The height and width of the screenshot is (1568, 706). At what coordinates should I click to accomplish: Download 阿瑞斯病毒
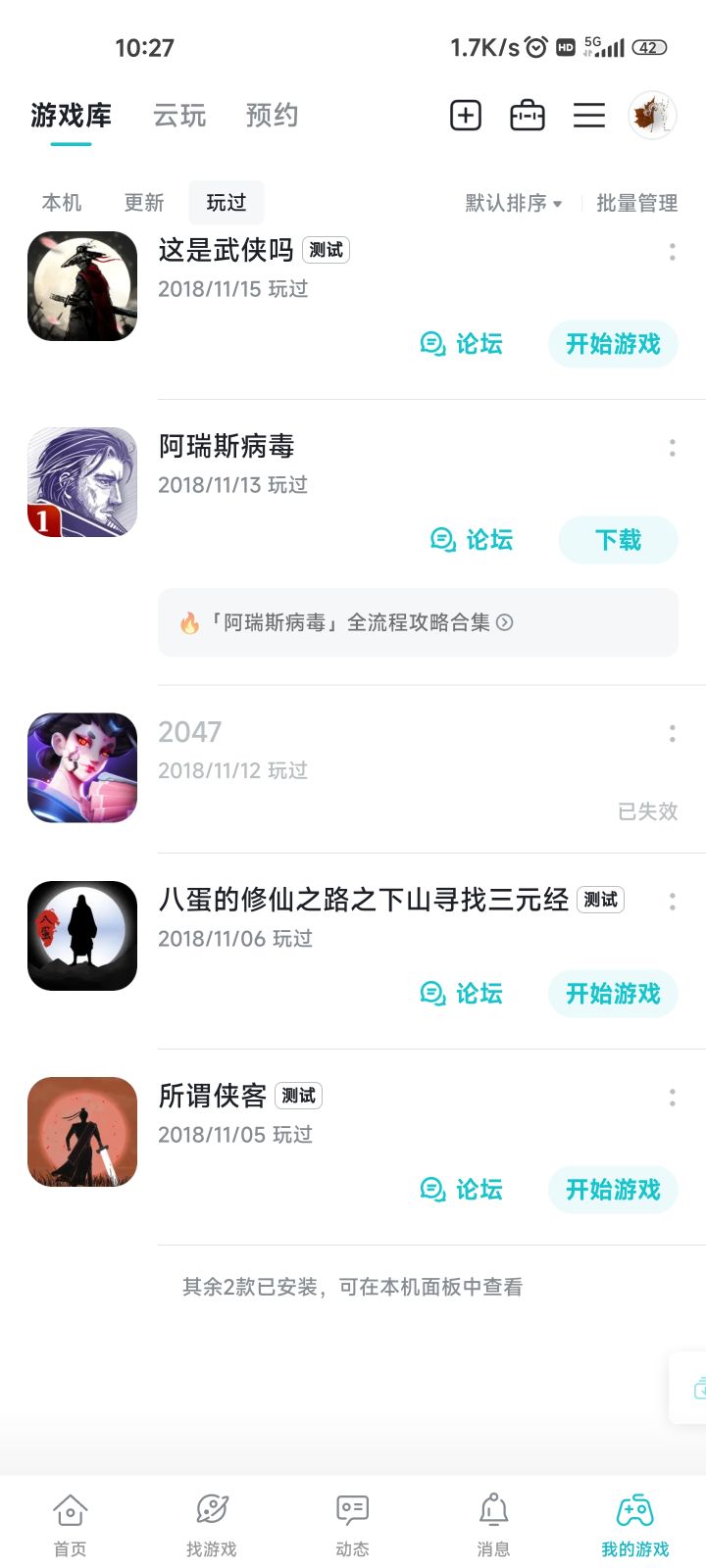pyautogui.click(x=618, y=540)
